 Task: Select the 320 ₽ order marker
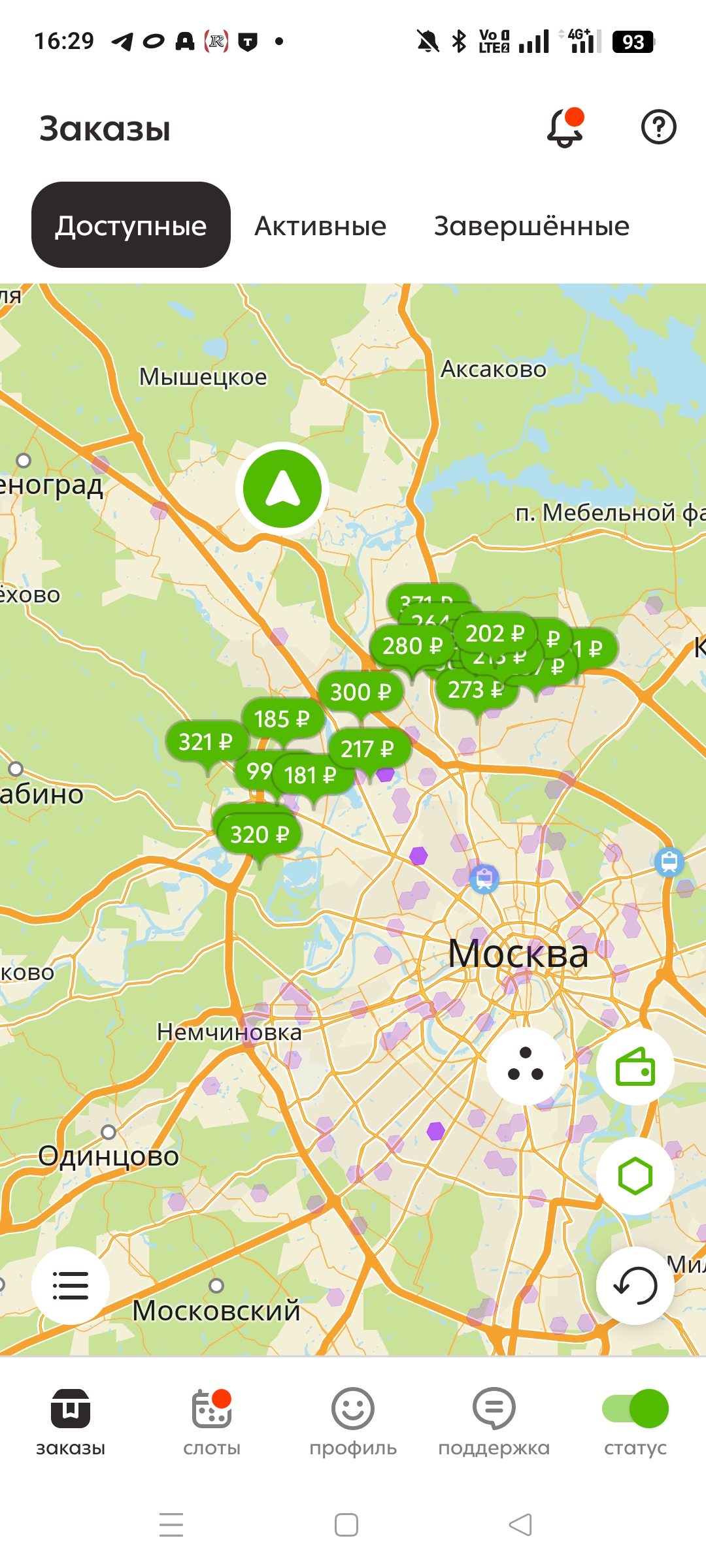260,835
